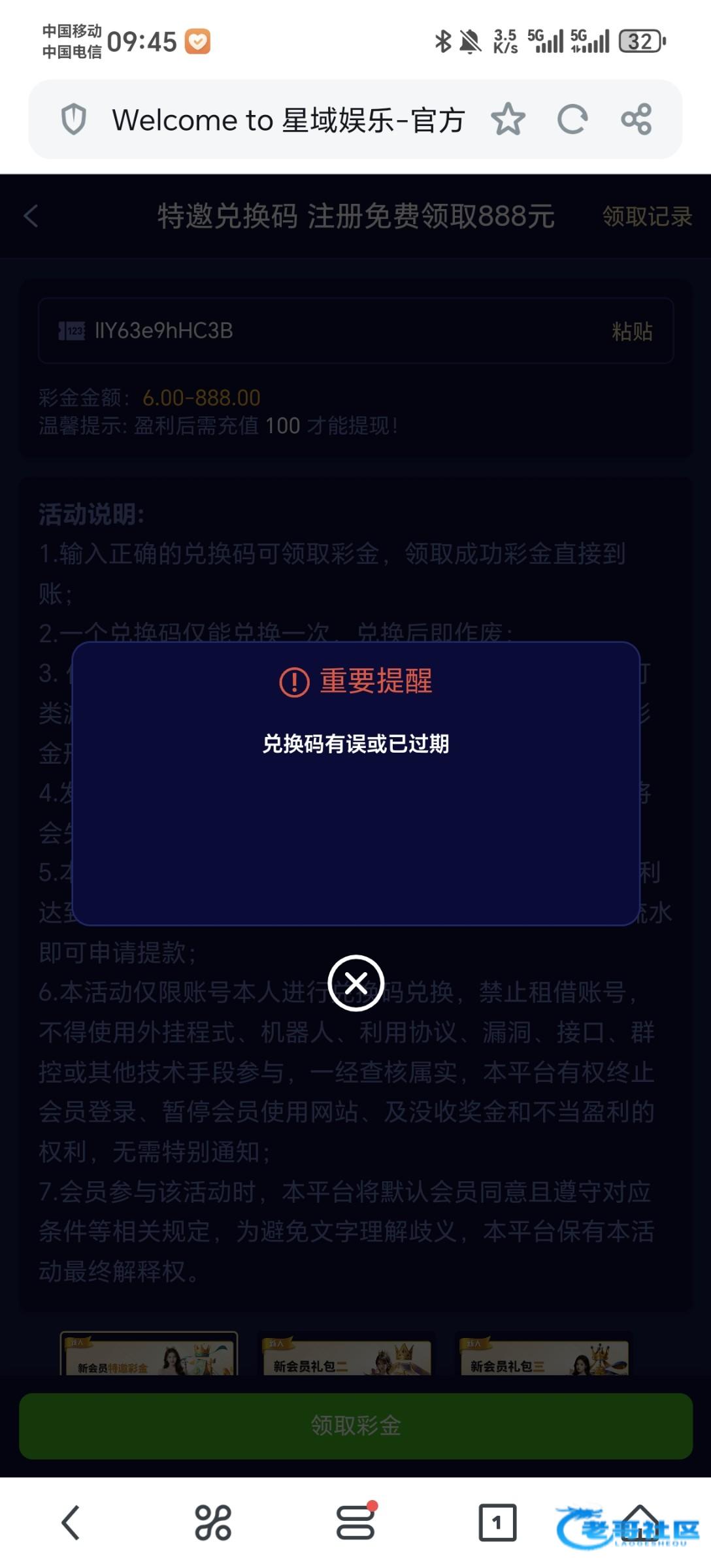Tap the browser address bar title
Screen dimensions: 711x1568
288,120
